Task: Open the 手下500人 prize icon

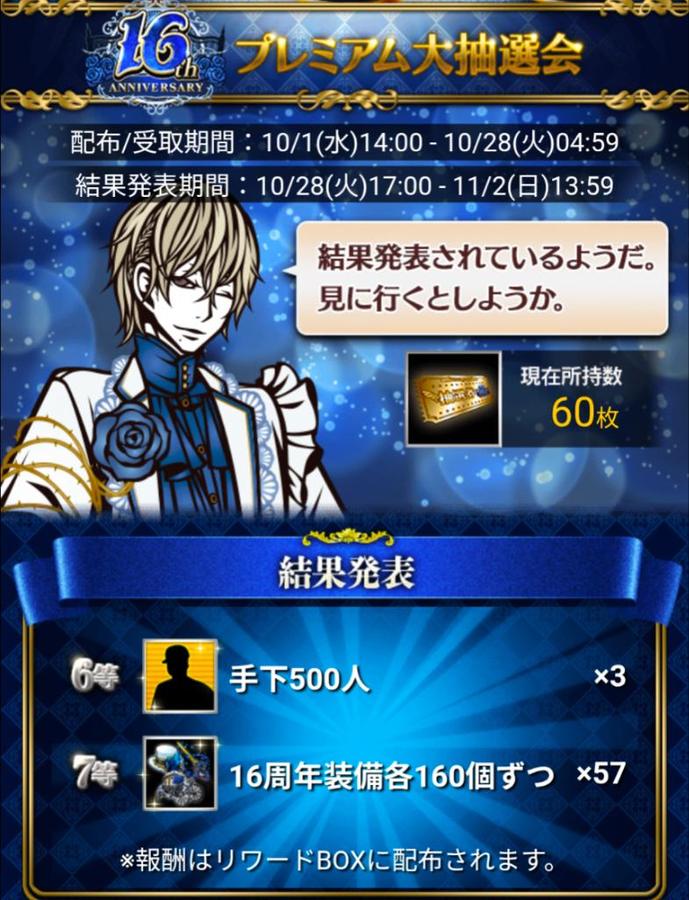Action: 180,677
